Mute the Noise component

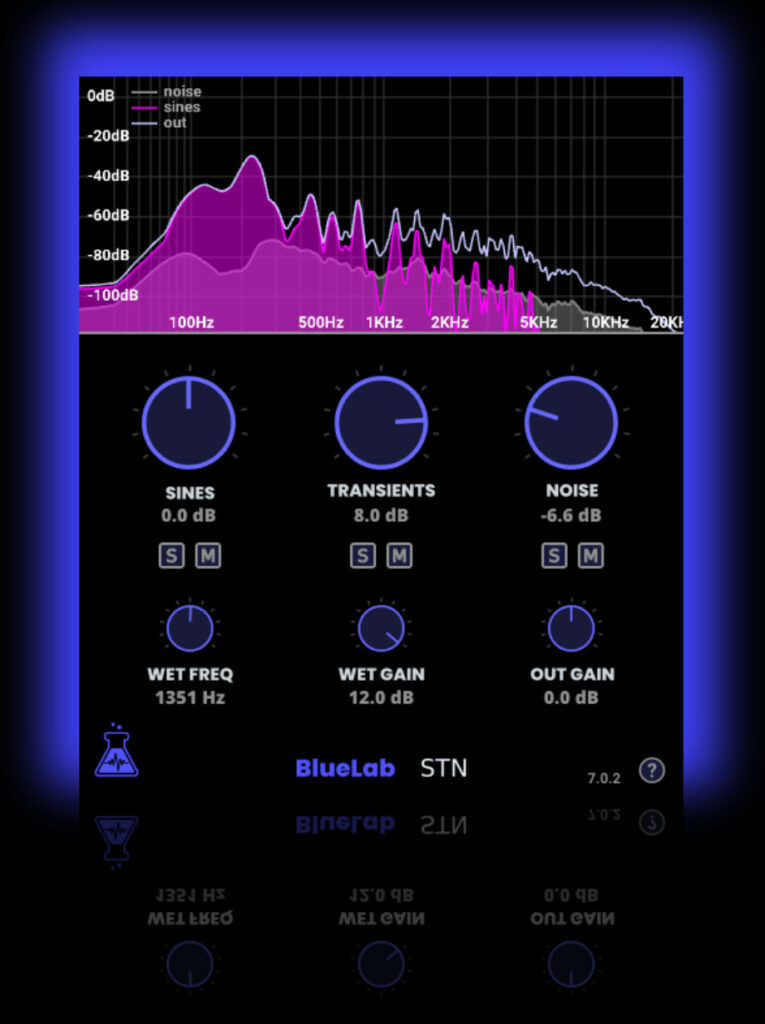pos(591,553)
